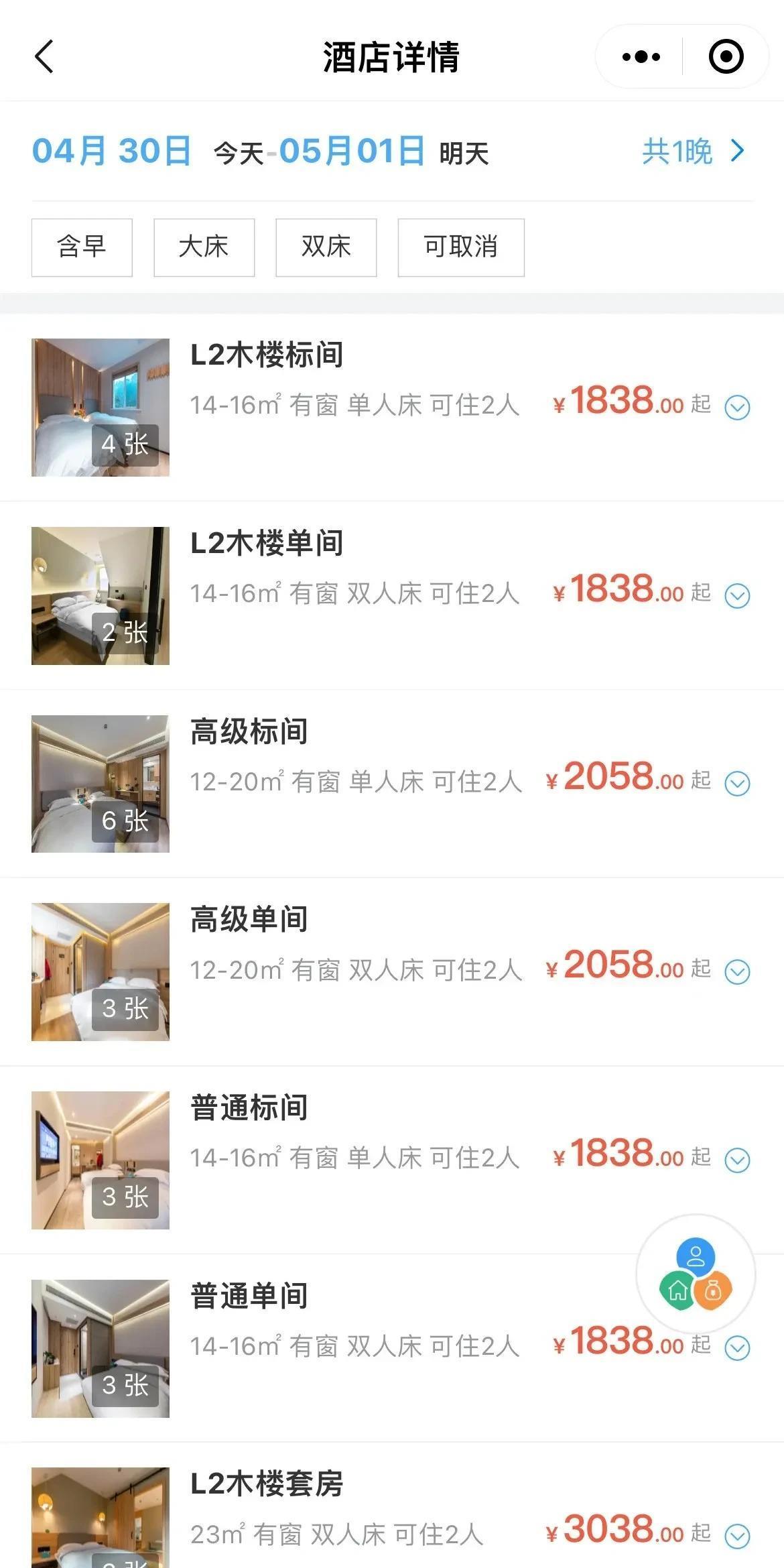Go back from hotel details

tap(44, 56)
